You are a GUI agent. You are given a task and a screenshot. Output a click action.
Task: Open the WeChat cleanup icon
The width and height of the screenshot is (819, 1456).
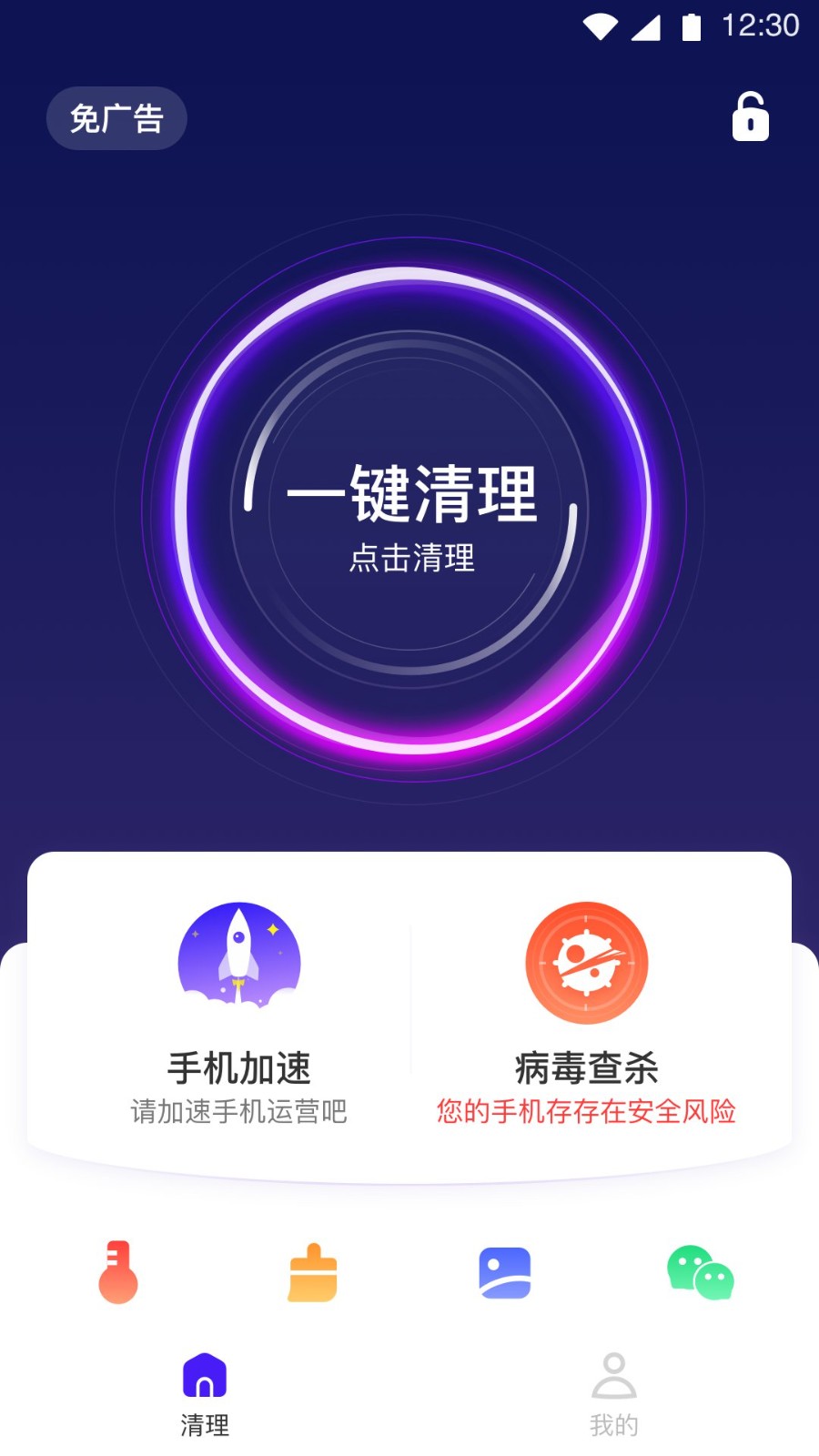click(700, 1272)
